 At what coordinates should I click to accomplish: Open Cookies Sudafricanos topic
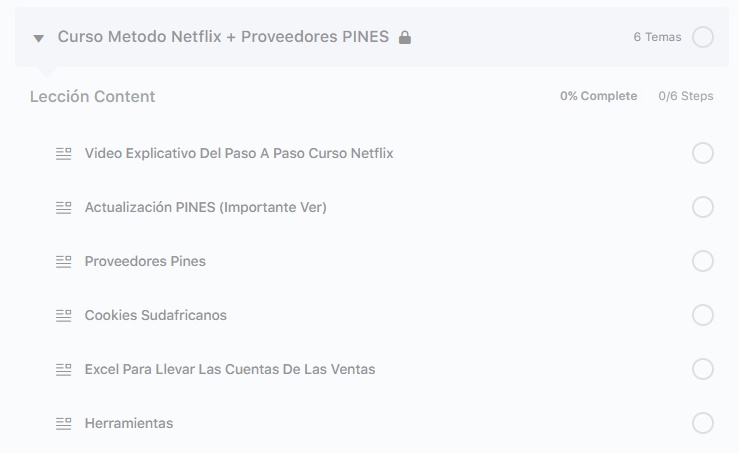155,315
